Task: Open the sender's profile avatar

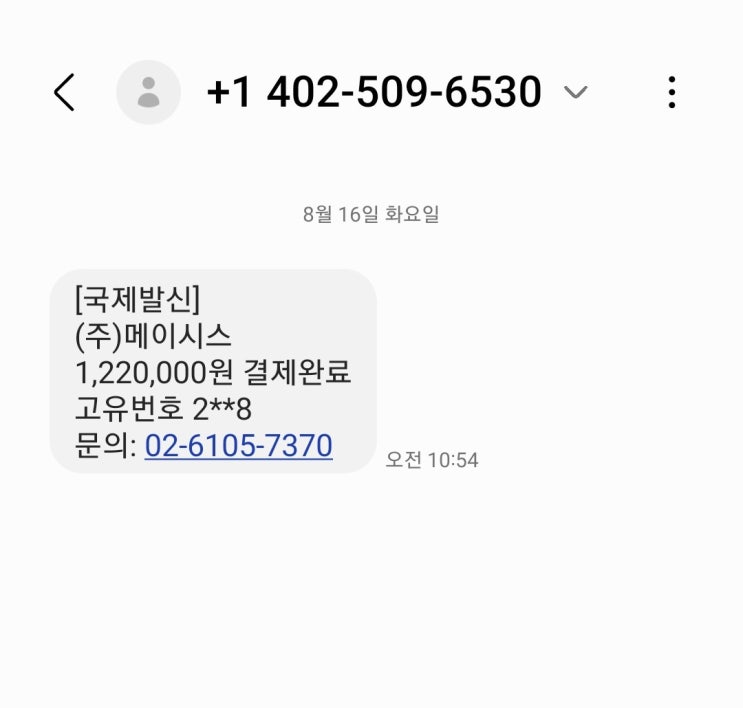Action: pyautogui.click(x=148, y=93)
